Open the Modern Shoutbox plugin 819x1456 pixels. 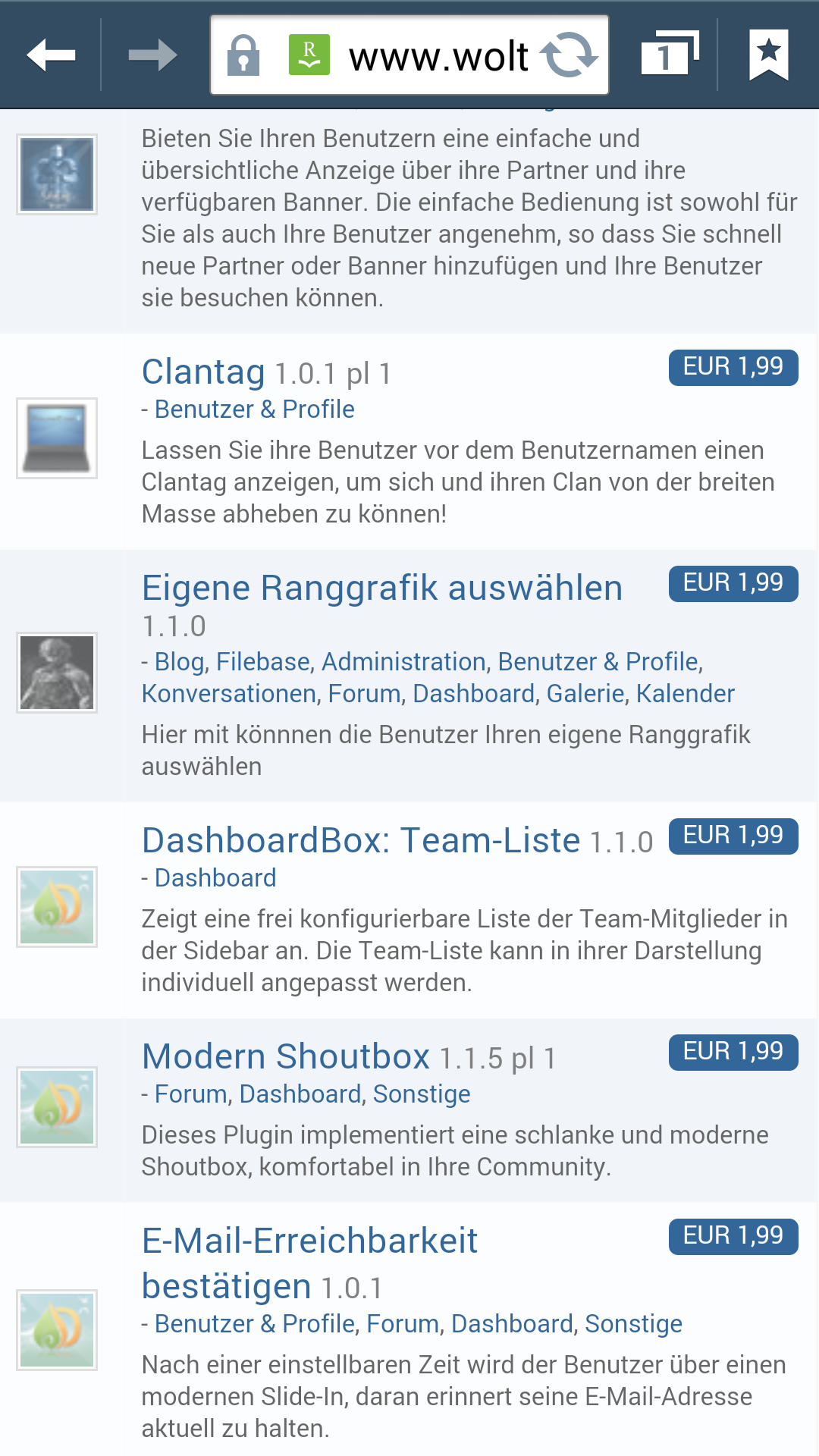[x=286, y=1057]
